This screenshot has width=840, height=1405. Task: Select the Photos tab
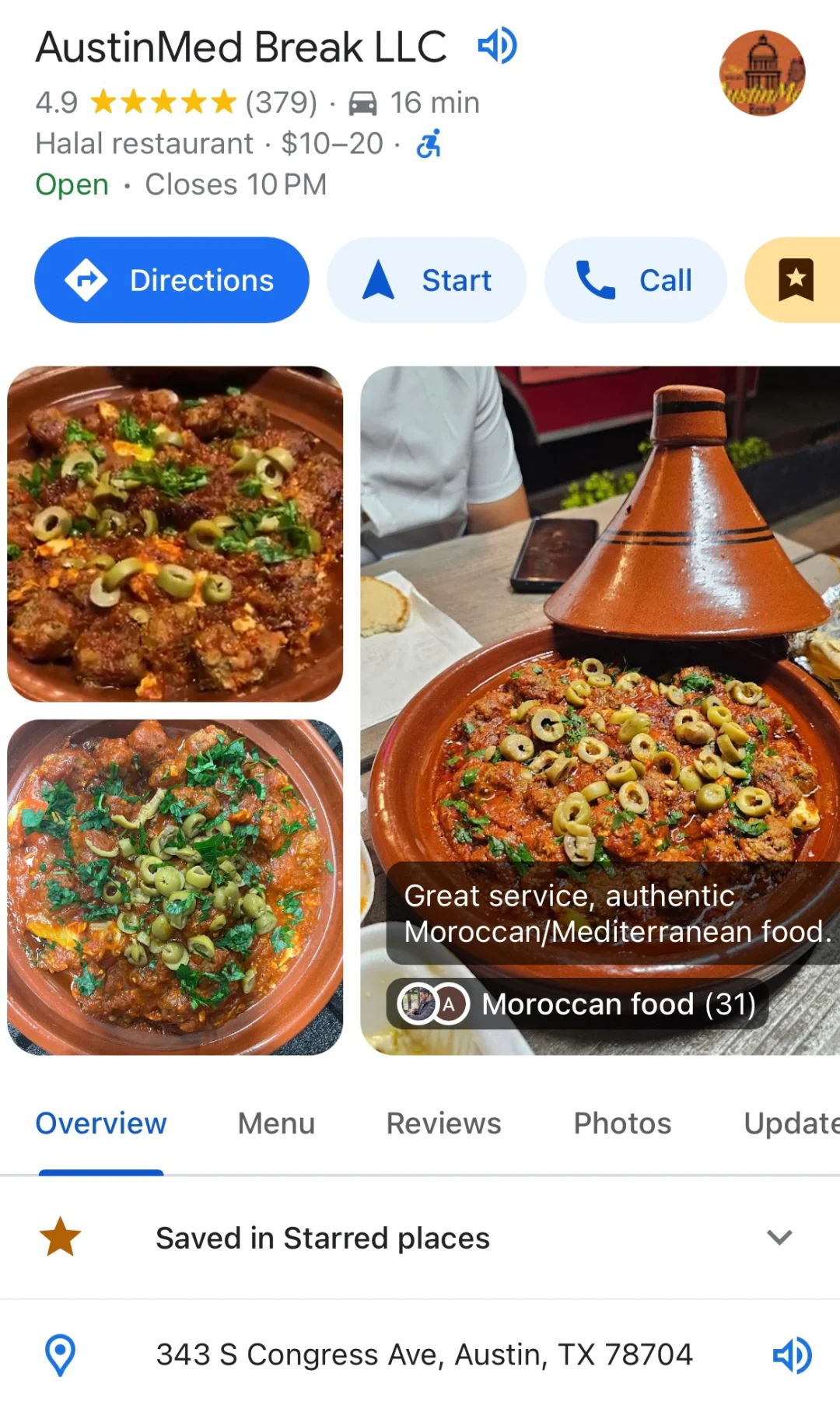point(621,1123)
